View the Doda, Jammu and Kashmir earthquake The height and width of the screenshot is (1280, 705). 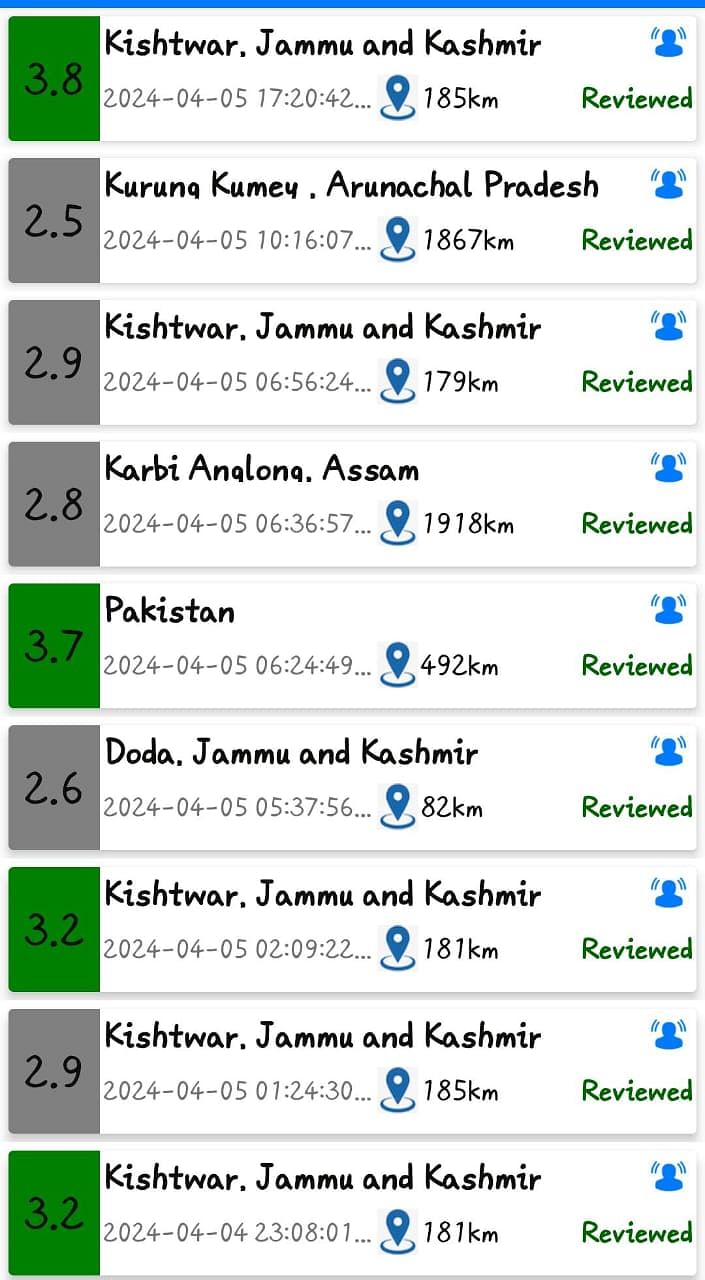tap(352, 788)
